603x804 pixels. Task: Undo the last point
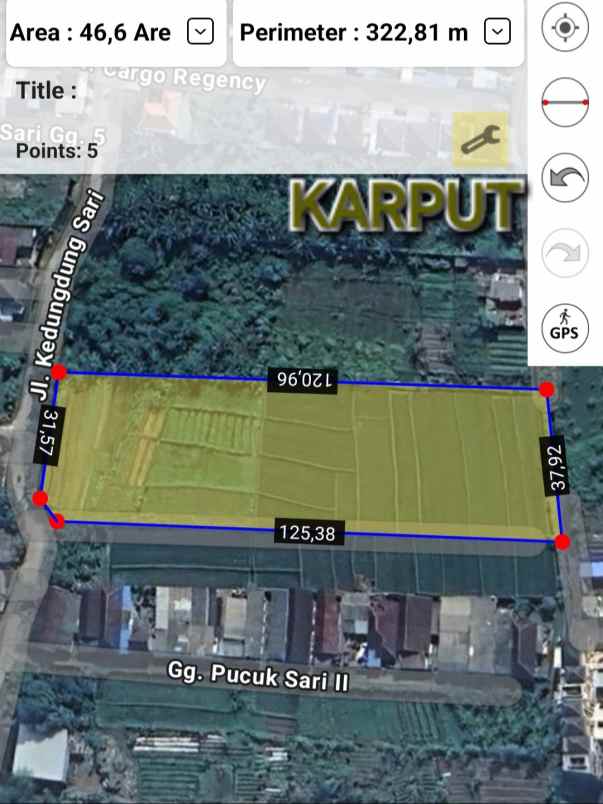pyautogui.click(x=565, y=178)
